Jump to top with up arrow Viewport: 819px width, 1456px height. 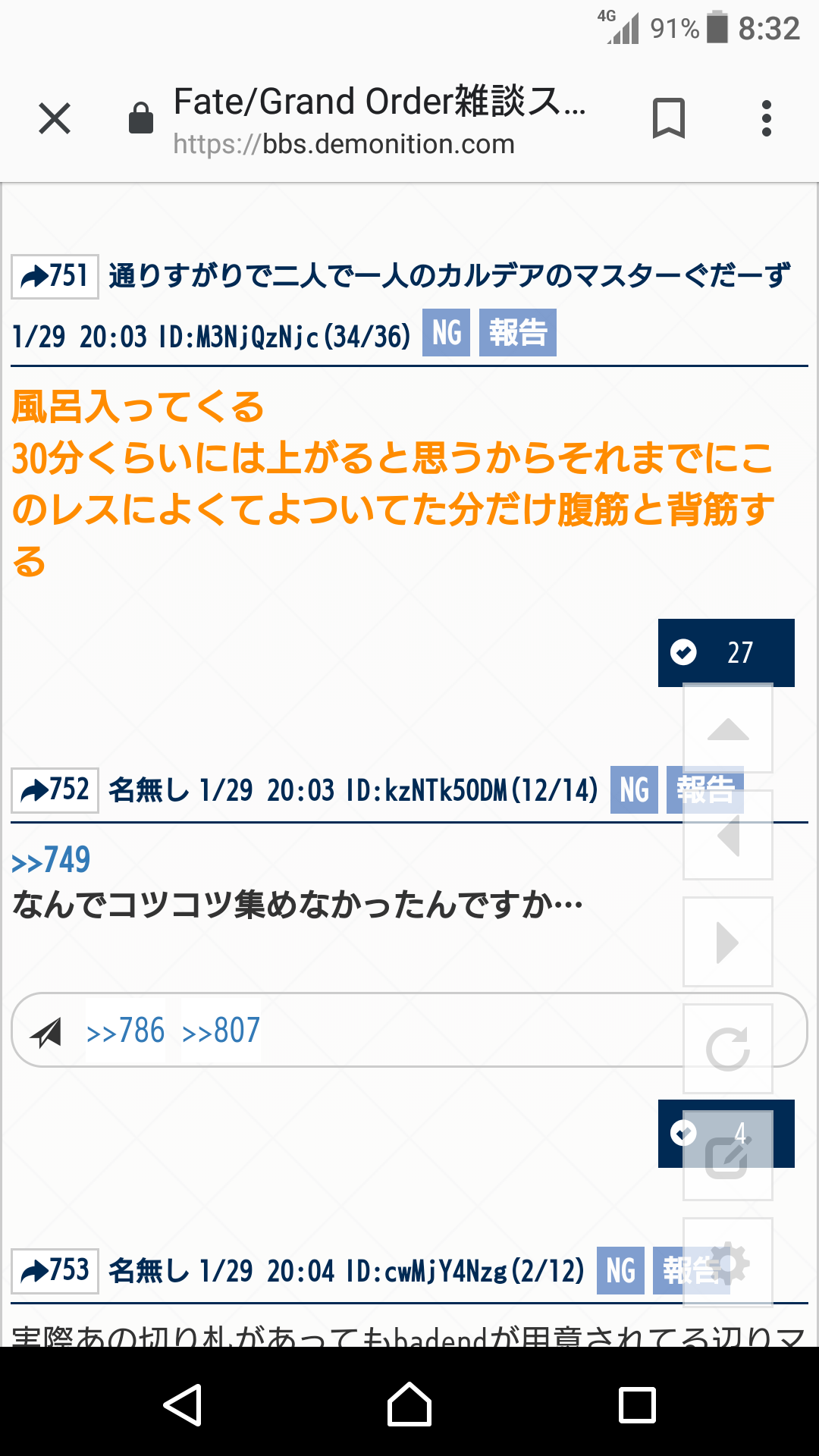pos(728,730)
